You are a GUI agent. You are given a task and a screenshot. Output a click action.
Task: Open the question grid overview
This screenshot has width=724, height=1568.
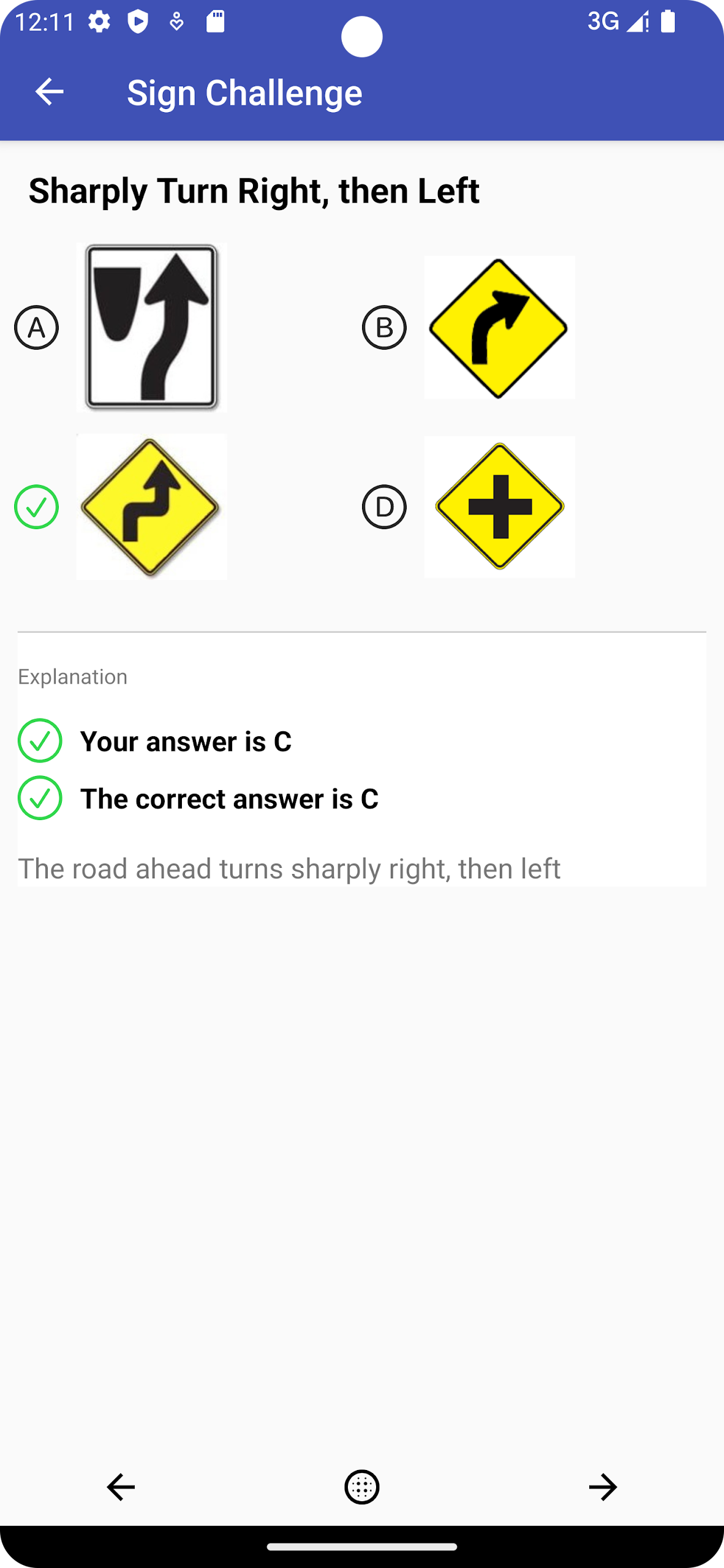click(x=362, y=1487)
